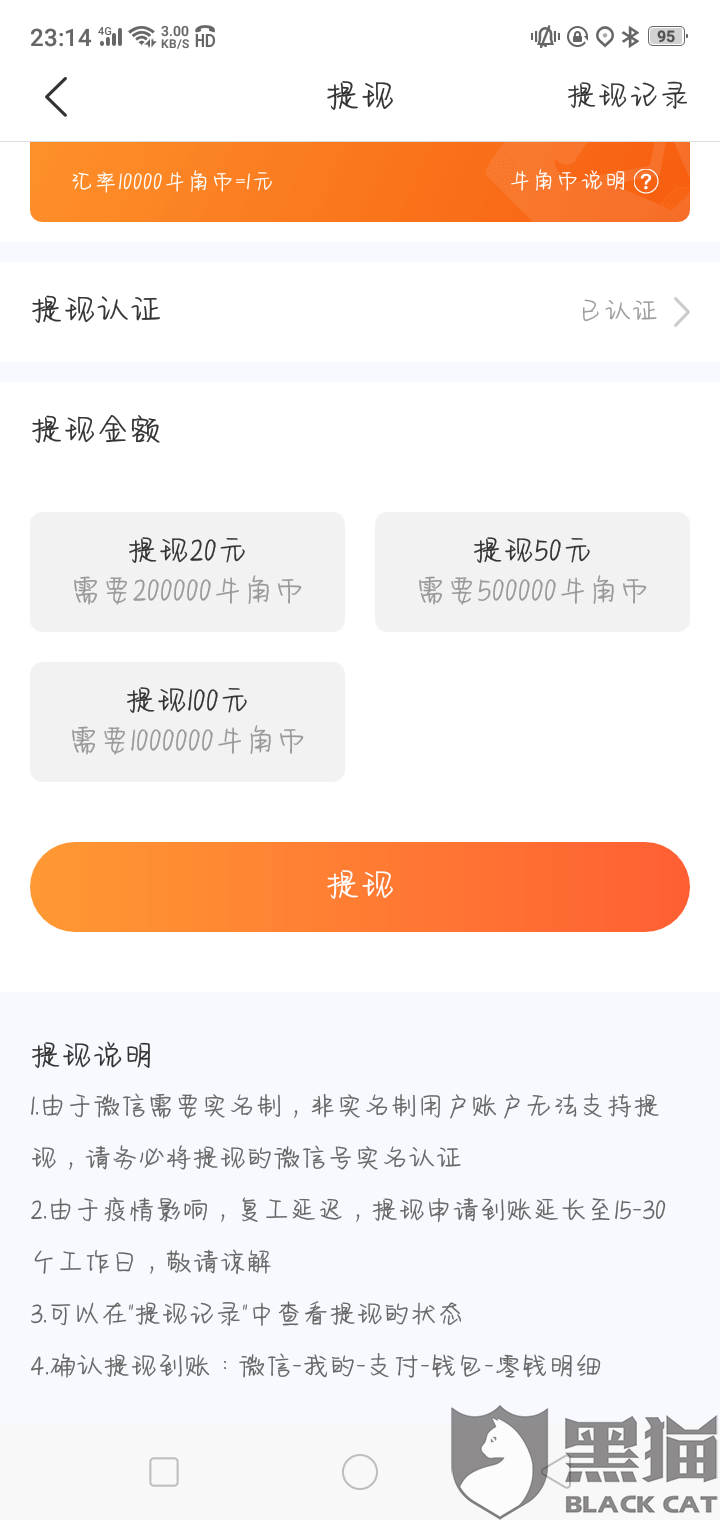The image size is (720, 1520).
Task: Choose the 提现50元 amount option
Action: tap(532, 571)
